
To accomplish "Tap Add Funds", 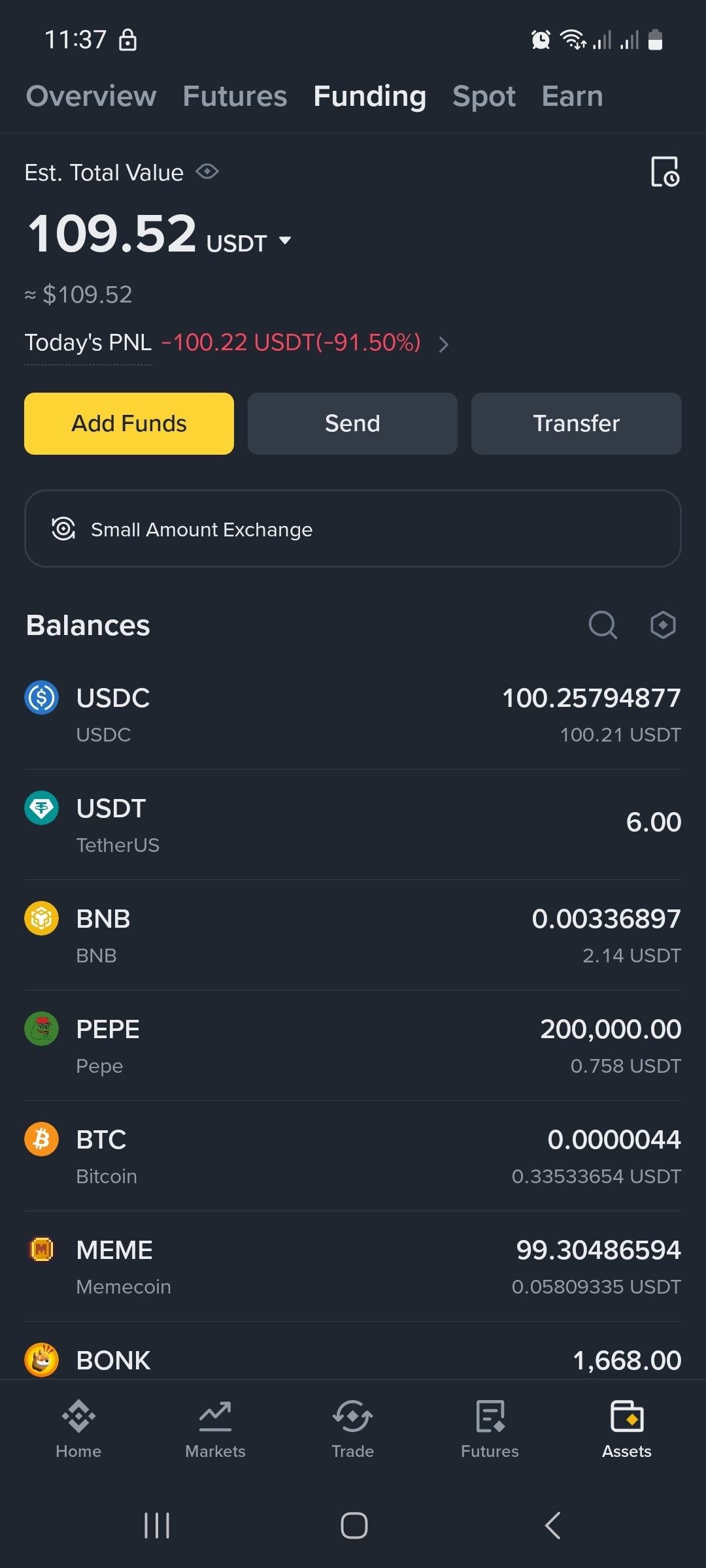I will [129, 423].
